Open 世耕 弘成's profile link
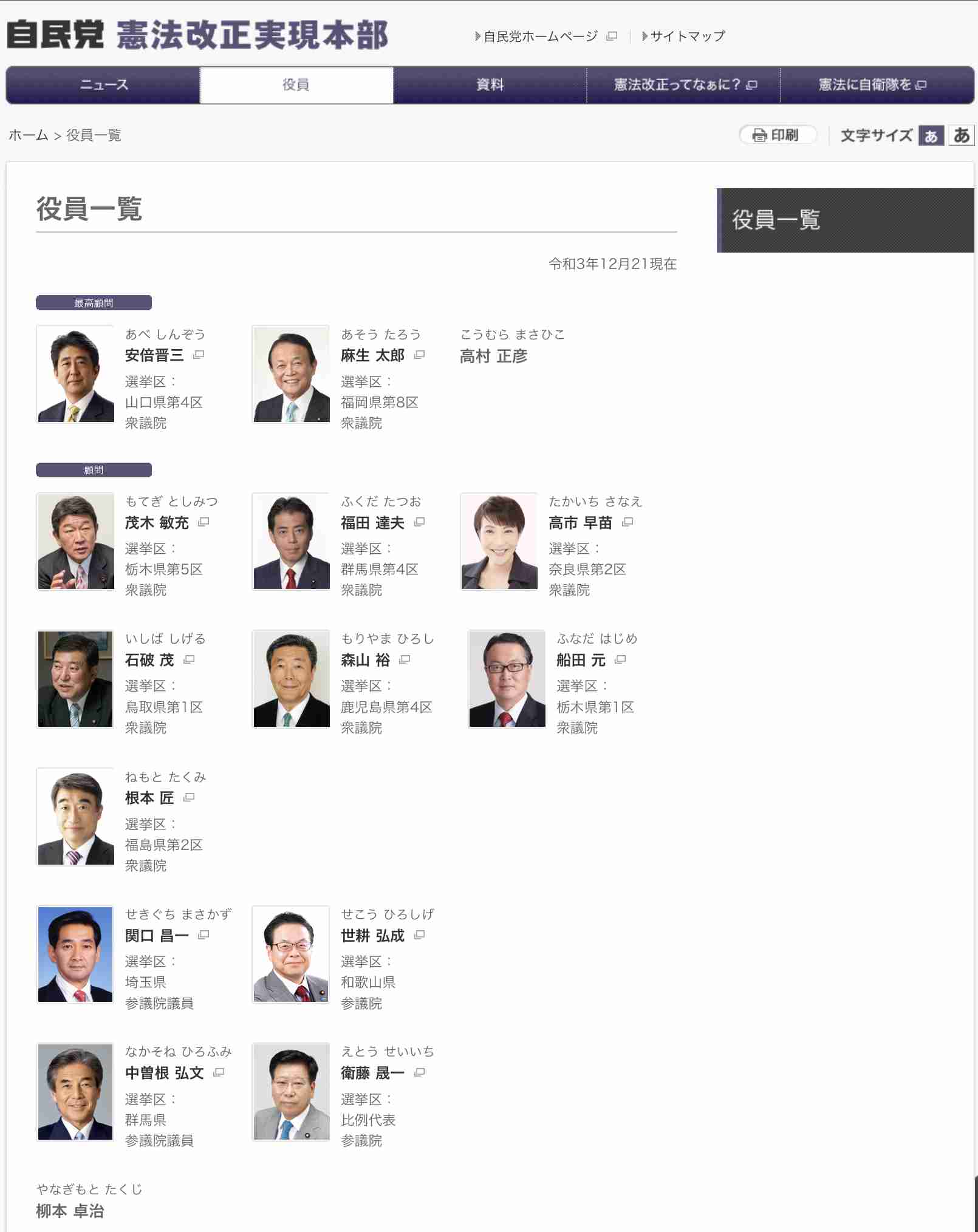 [372, 936]
